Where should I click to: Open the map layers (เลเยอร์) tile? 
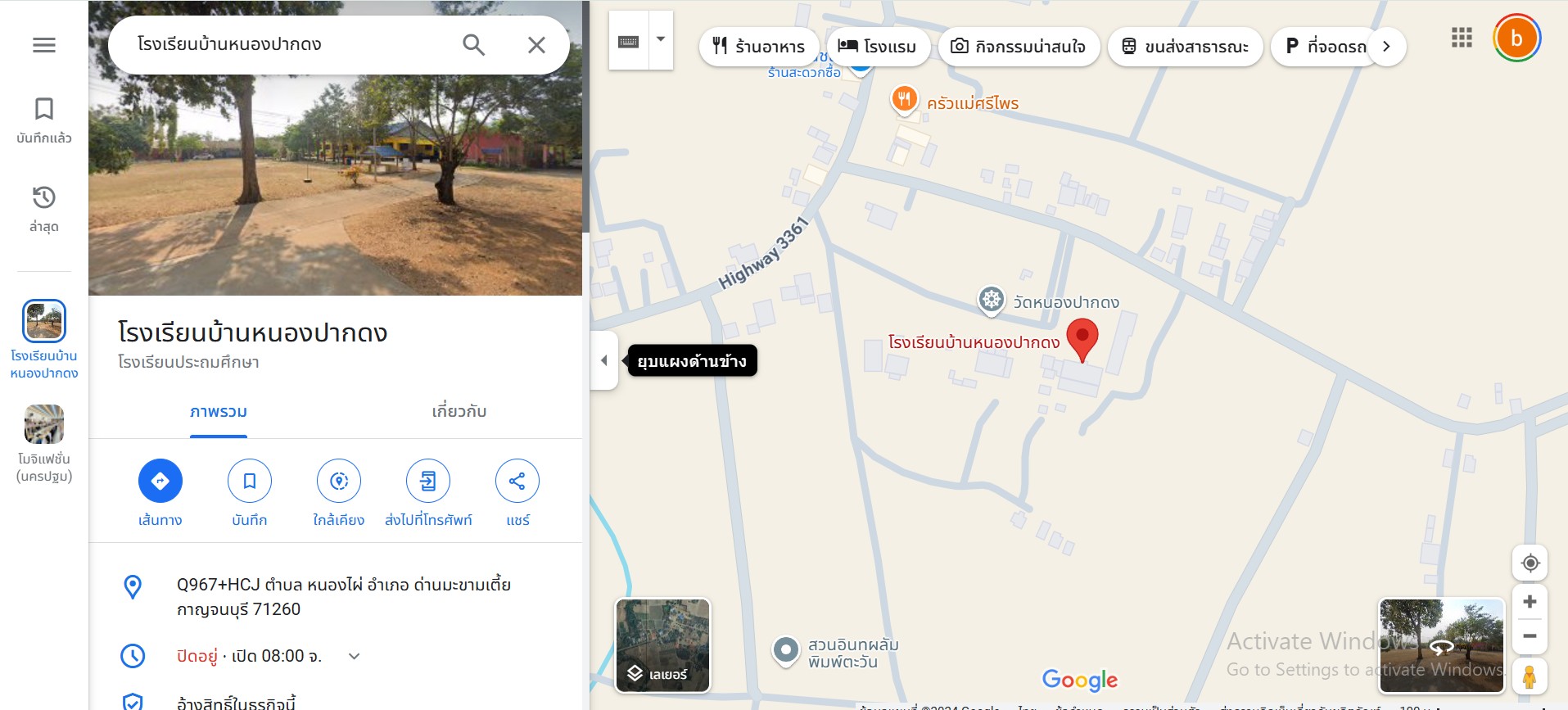click(x=662, y=645)
